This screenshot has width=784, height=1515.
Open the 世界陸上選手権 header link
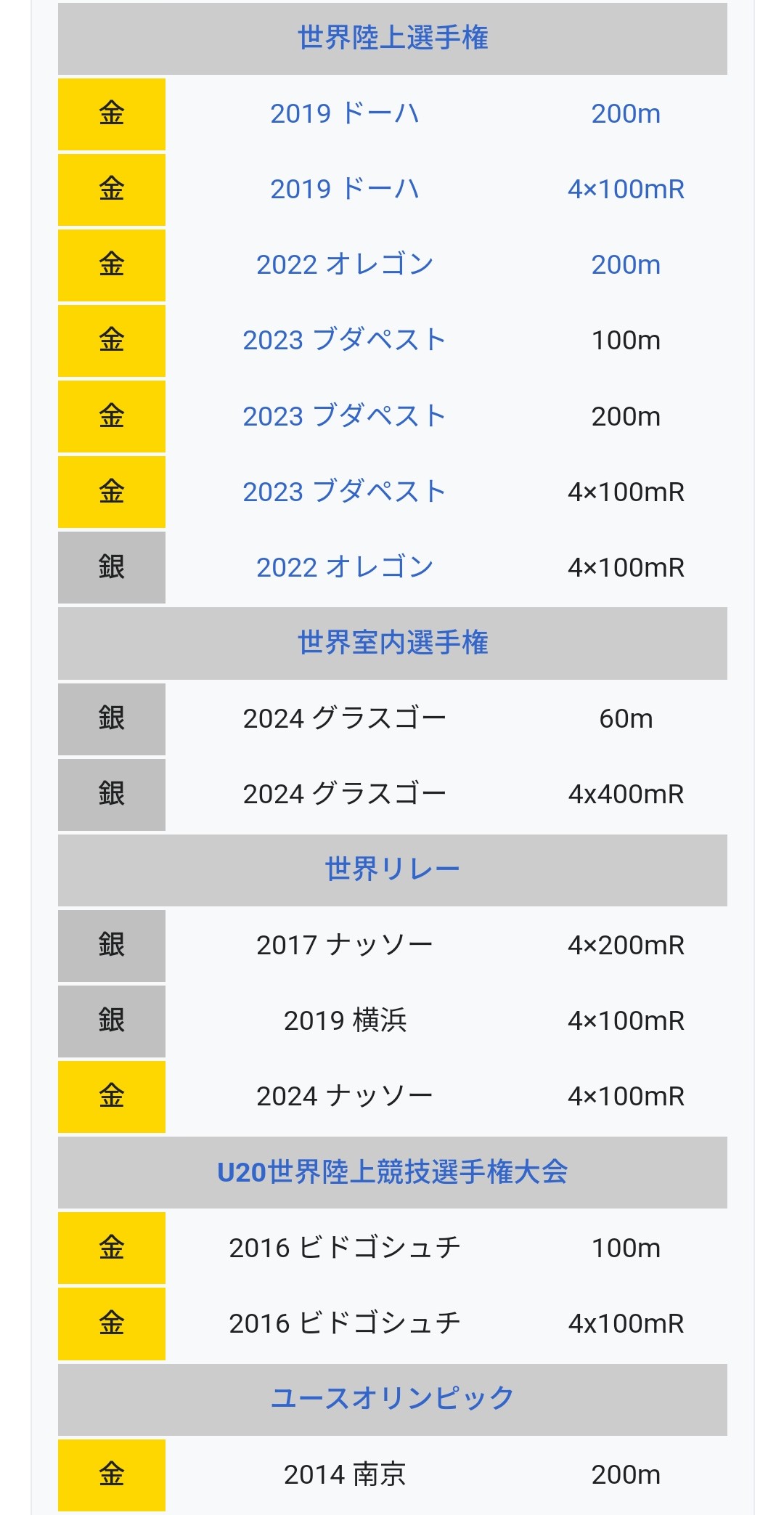[393, 38]
